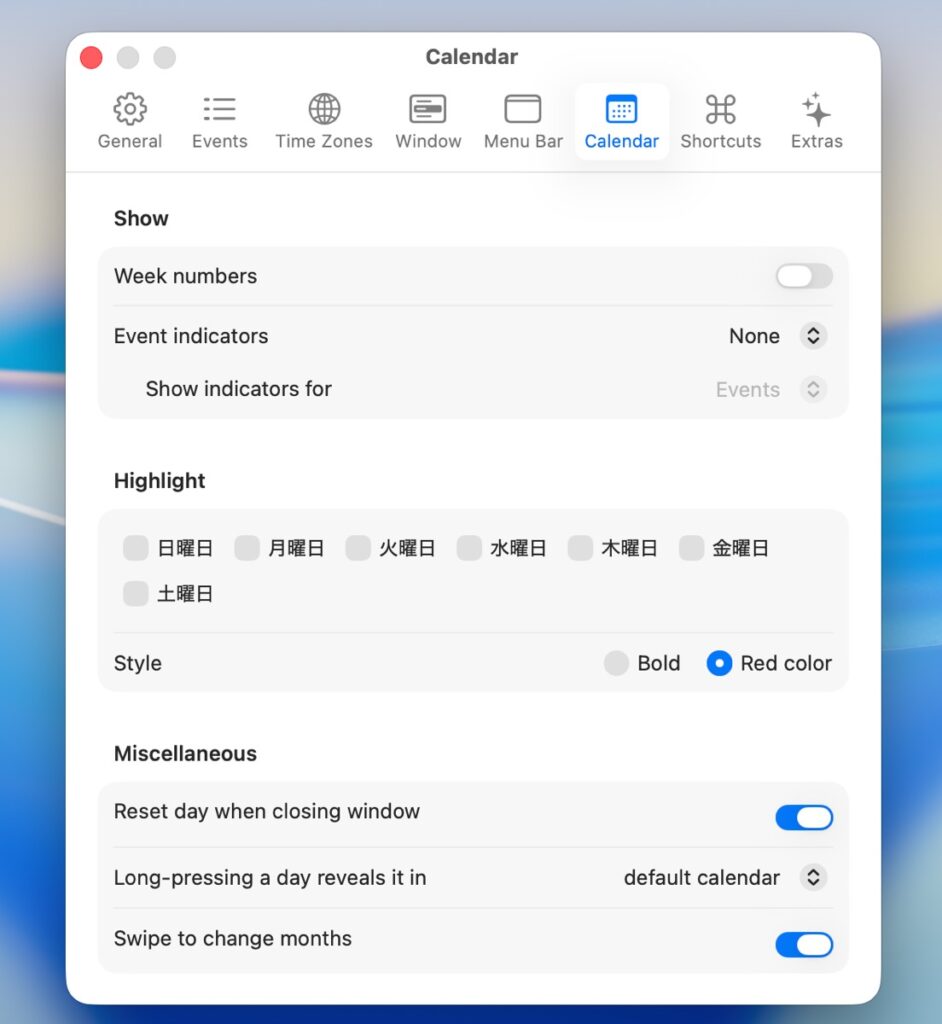
Task: Tick the 水曜日 checkbox
Action: pos(469,548)
